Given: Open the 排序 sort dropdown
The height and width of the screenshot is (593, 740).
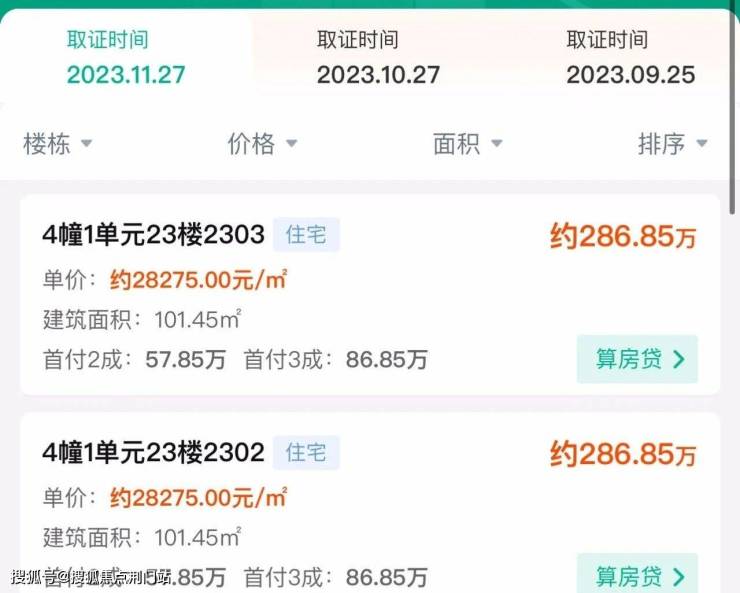Looking at the screenshot, I should coord(672,144).
